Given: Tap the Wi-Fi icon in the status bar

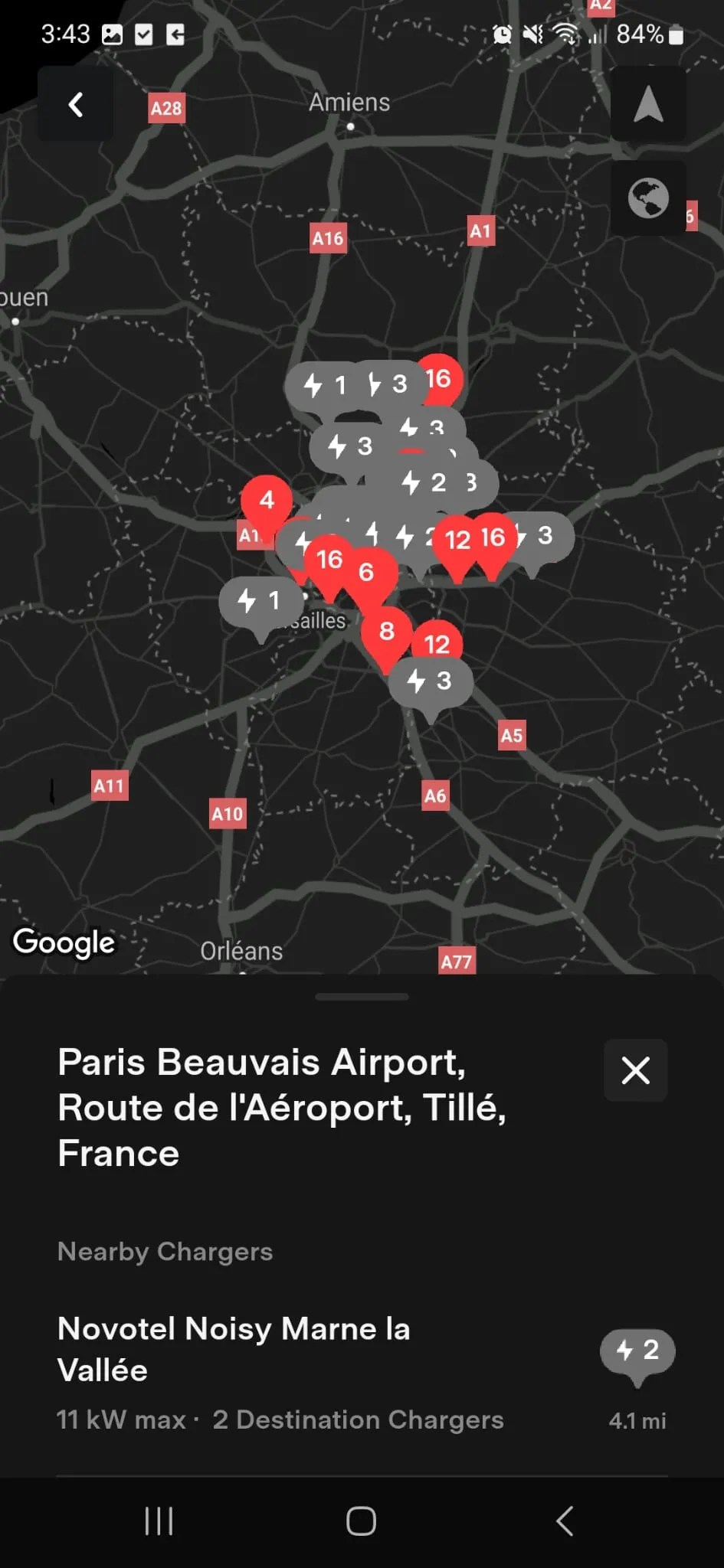Looking at the screenshot, I should 565,34.
